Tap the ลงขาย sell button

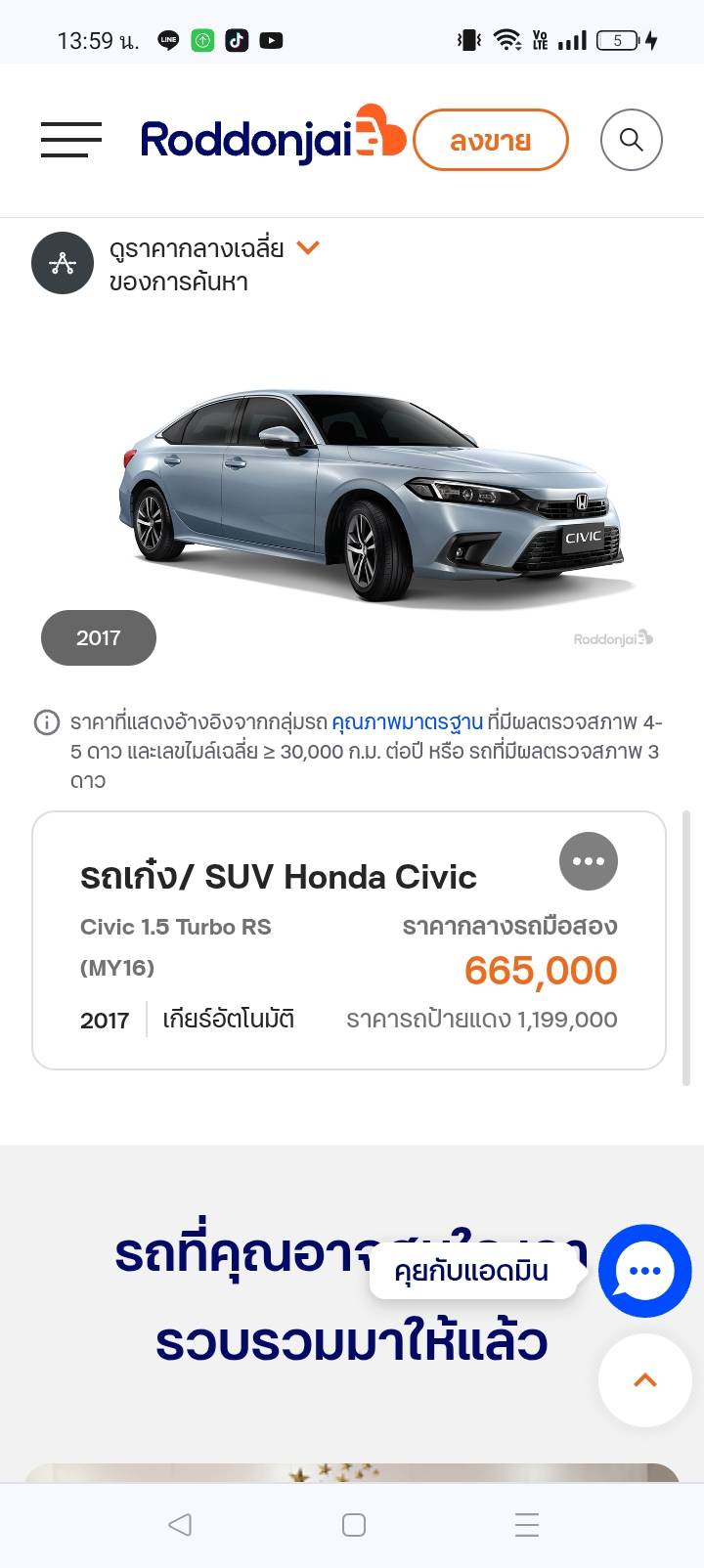point(490,141)
